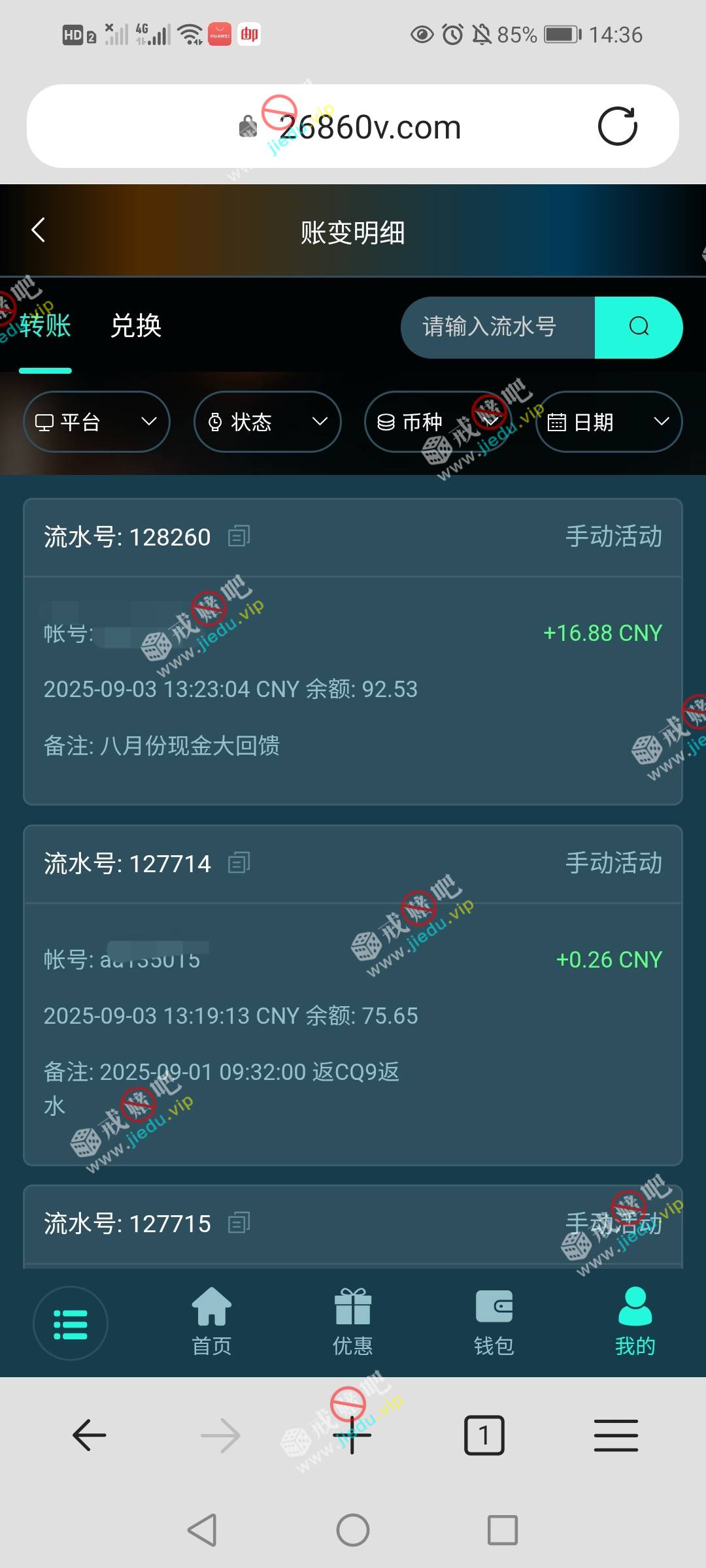This screenshot has height=1568, width=706.
Task: Expand the 平台 dropdown filter
Action: coord(97,422)
